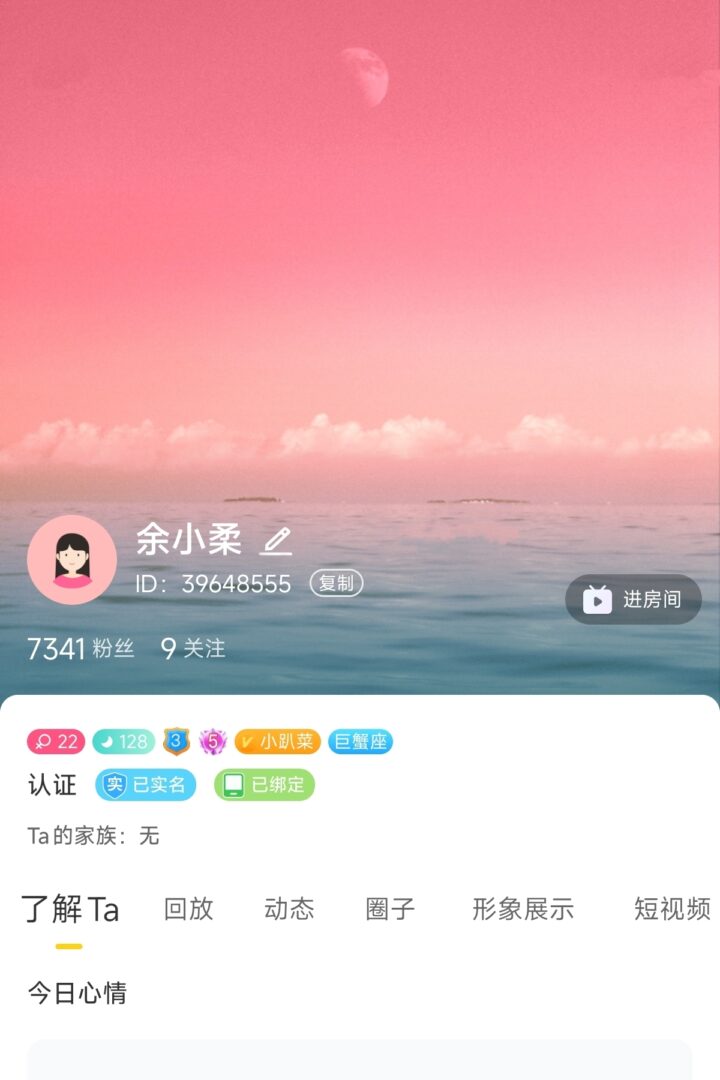
Task: Enter the live room via 进房间
Action: [x=634, y=599]
